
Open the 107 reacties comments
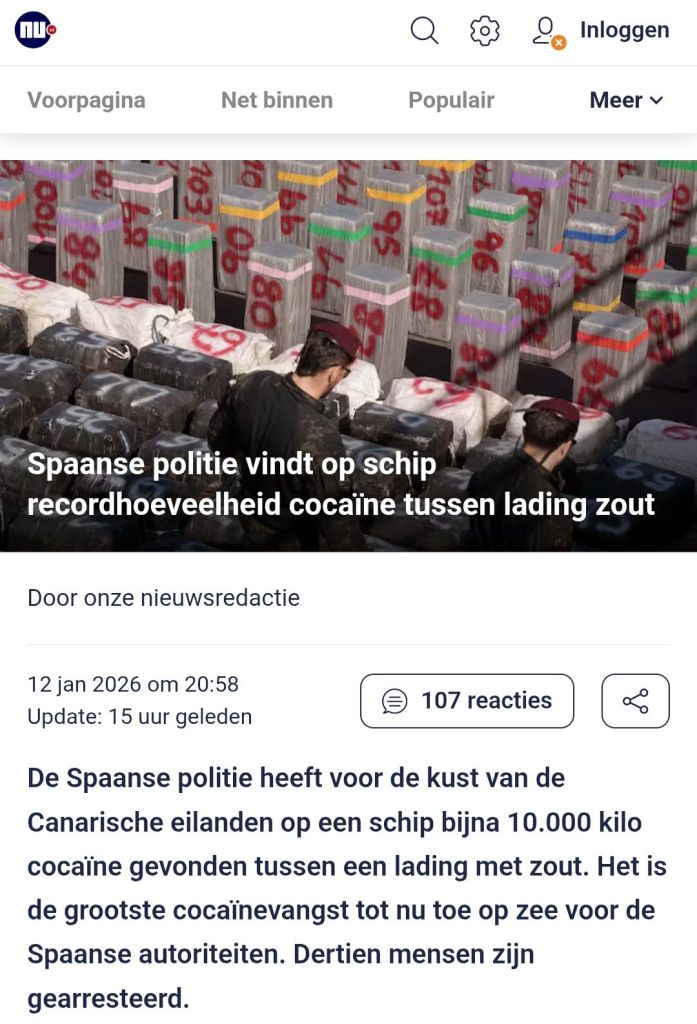pyautogui.click(x=467, y=701)
